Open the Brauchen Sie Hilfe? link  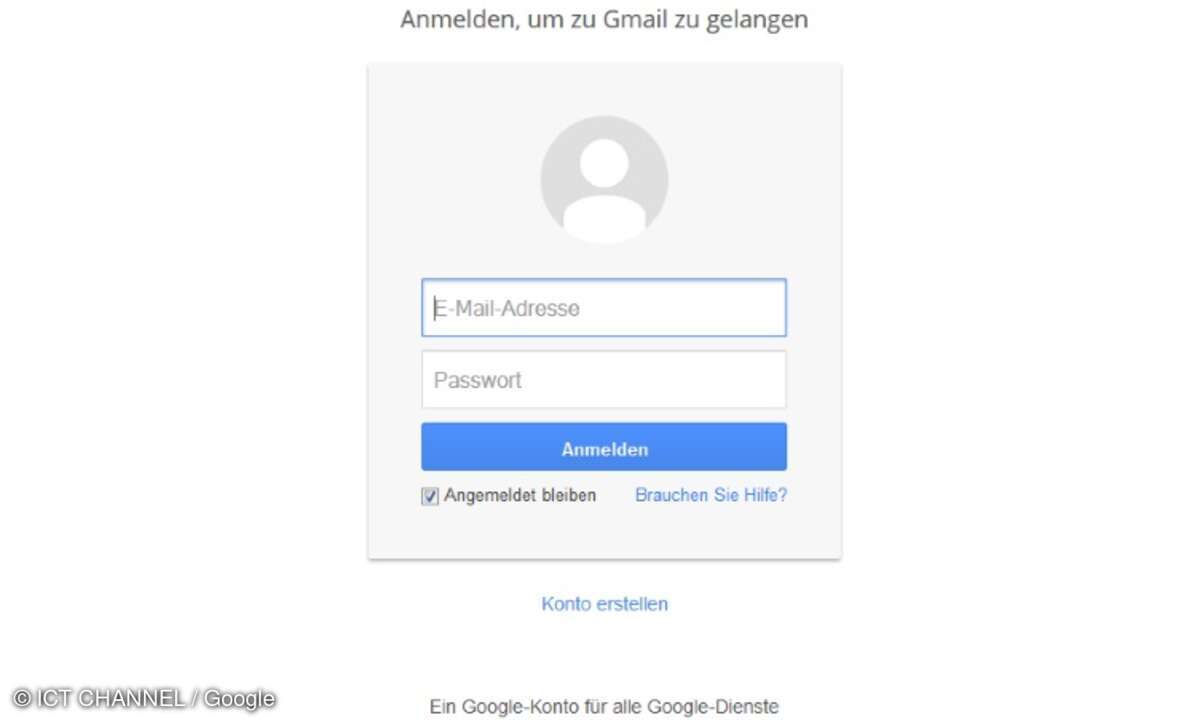click(711, 495)
